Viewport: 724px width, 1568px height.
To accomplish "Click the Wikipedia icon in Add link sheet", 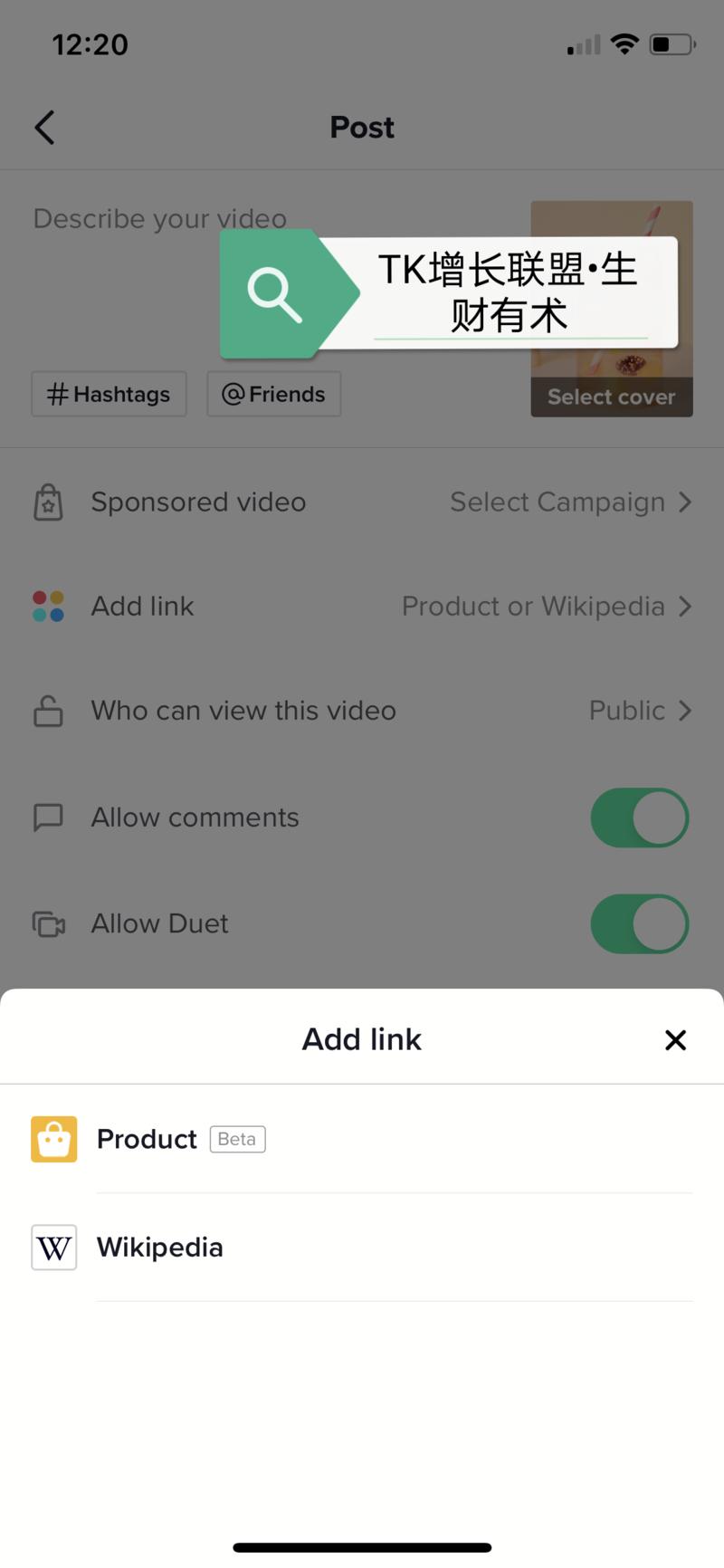I will coord(53,1248).
